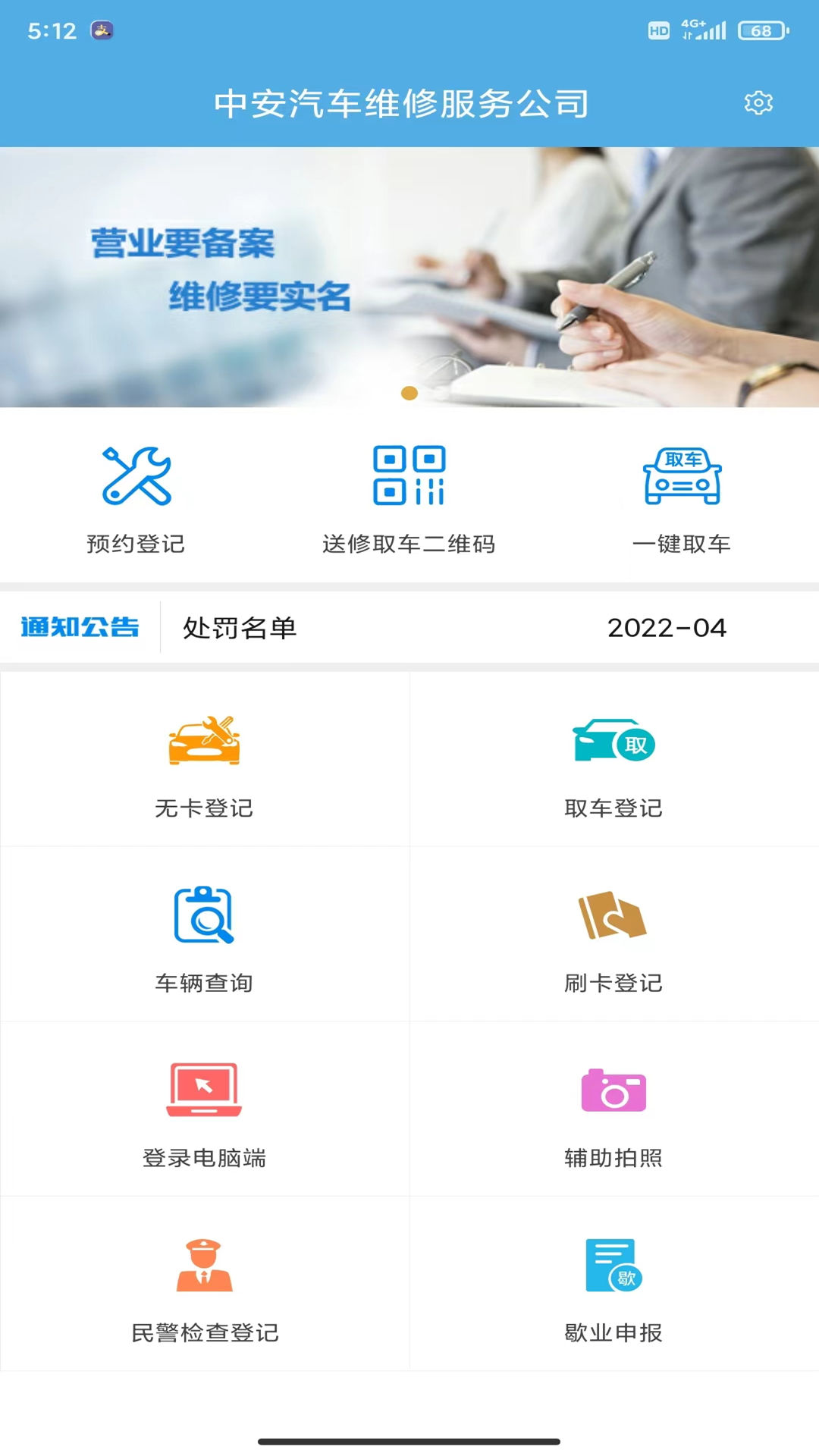
Task: Open 民警检查登记
Action: (205, 1285)
